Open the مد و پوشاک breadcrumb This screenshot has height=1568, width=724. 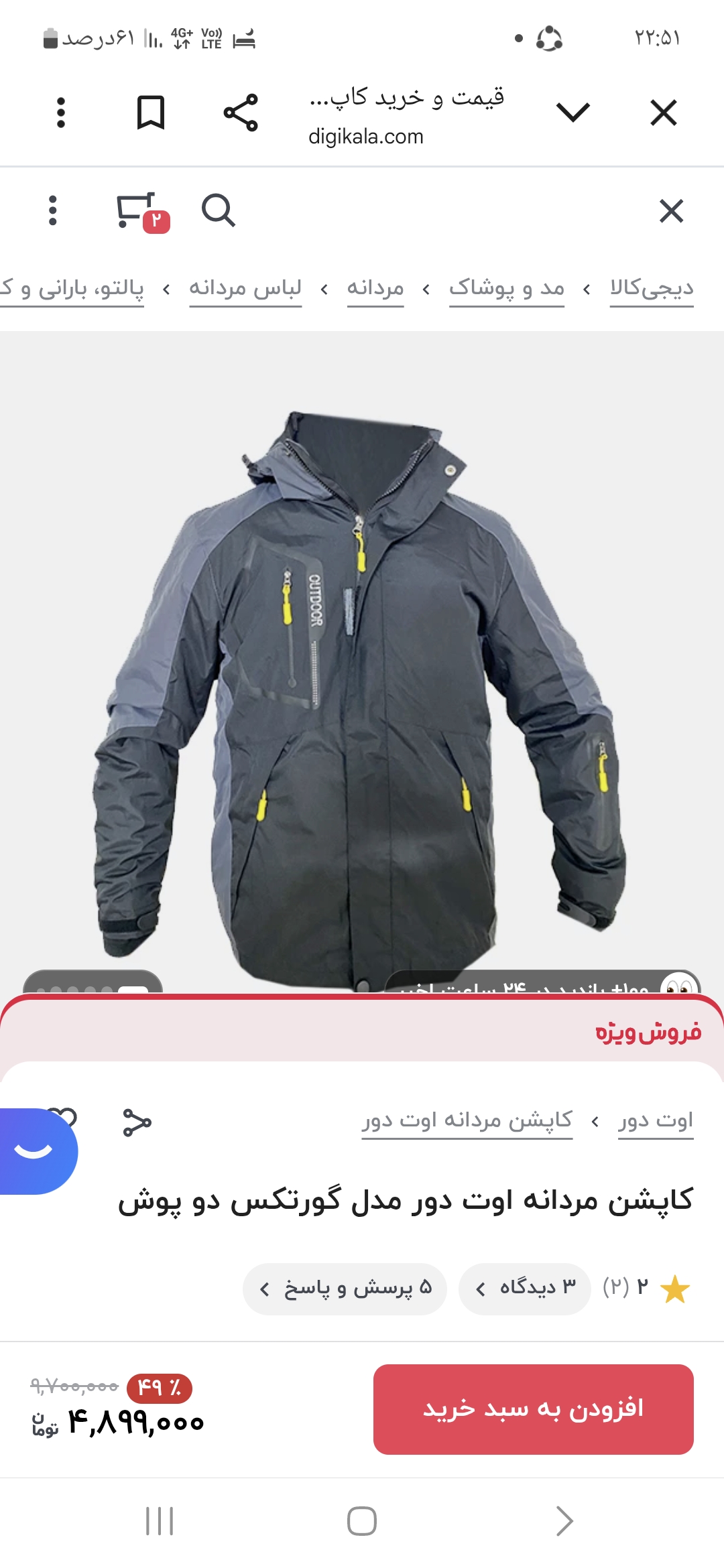pos(507,288)
